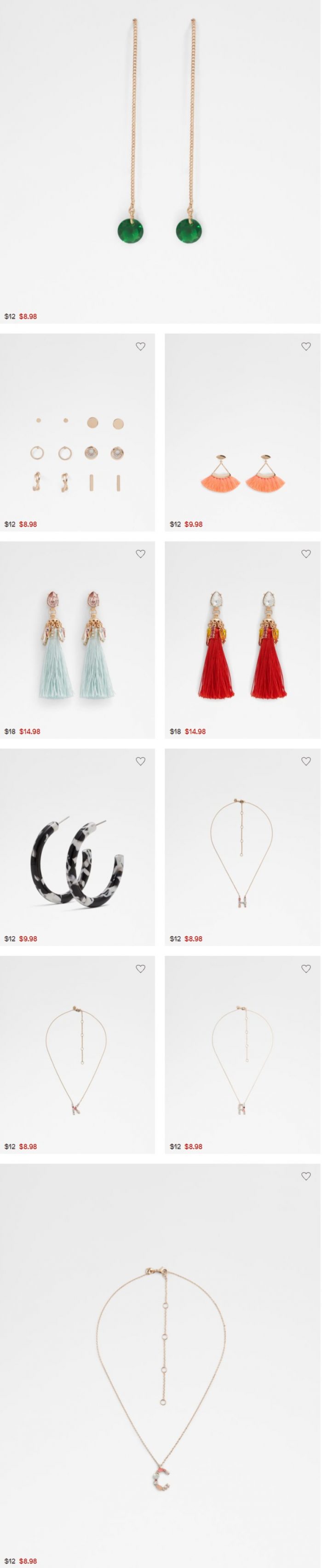
Task: Open the letter K necklace product
Action: 77,1059
